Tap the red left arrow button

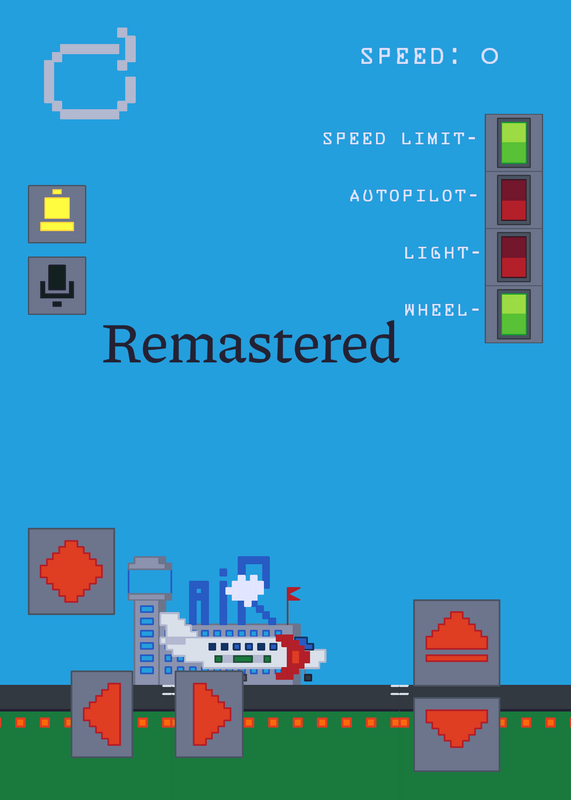coord(102,714)
